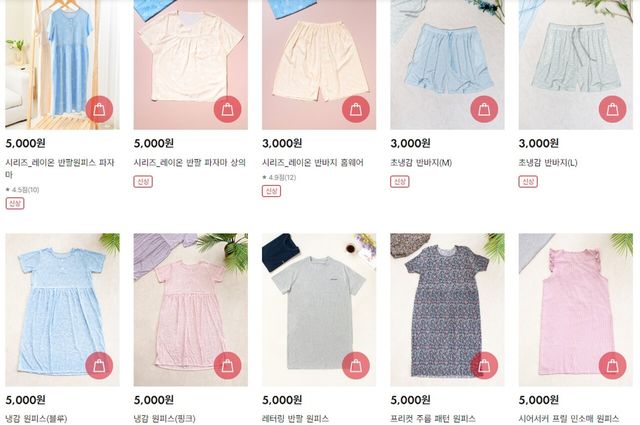View 초냉감 반바지(M) product page
The height and width of the screenshot is (425, 640).
(421, 161)
